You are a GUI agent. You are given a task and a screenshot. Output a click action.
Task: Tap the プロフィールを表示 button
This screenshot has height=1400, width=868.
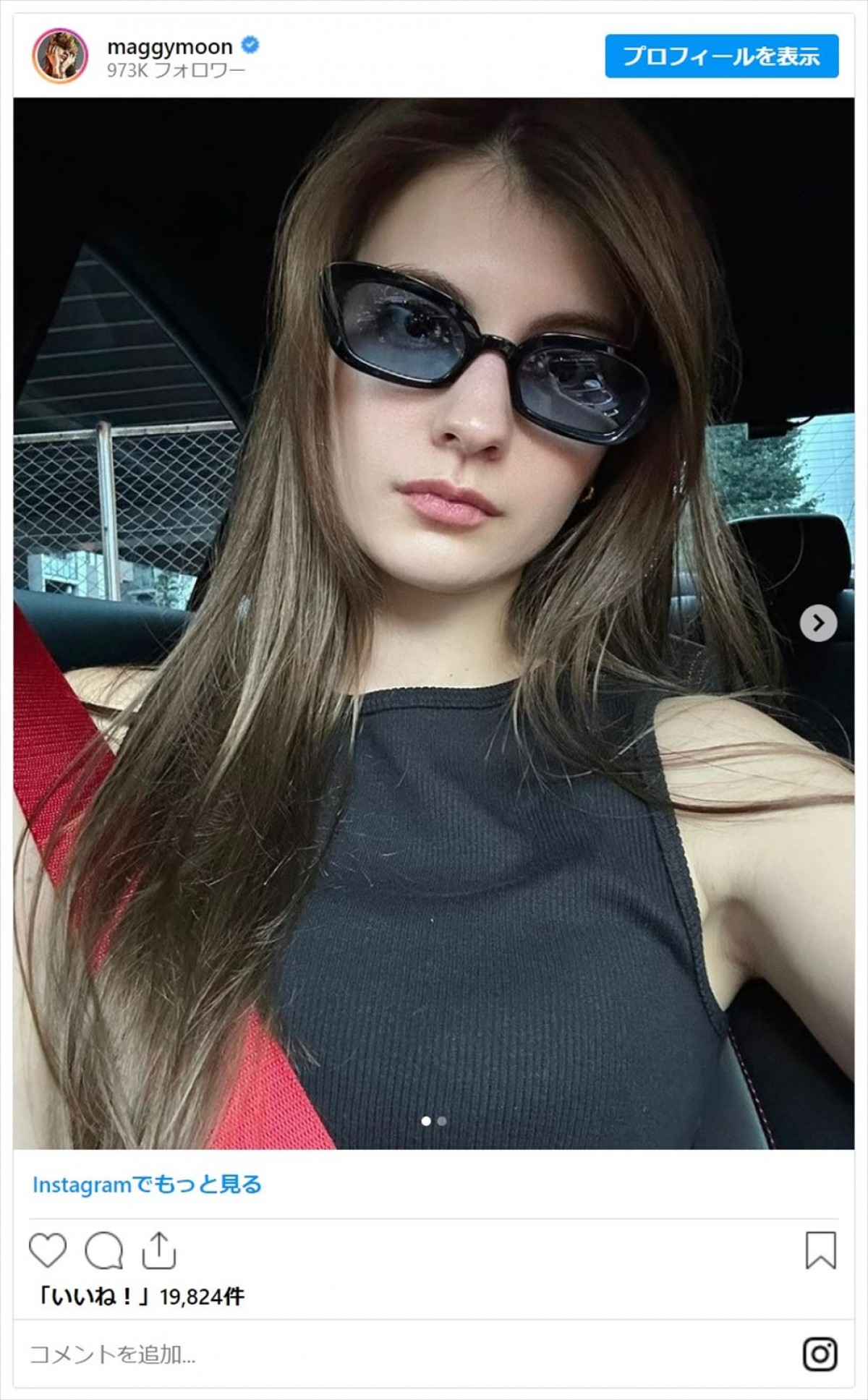(721, 56)
